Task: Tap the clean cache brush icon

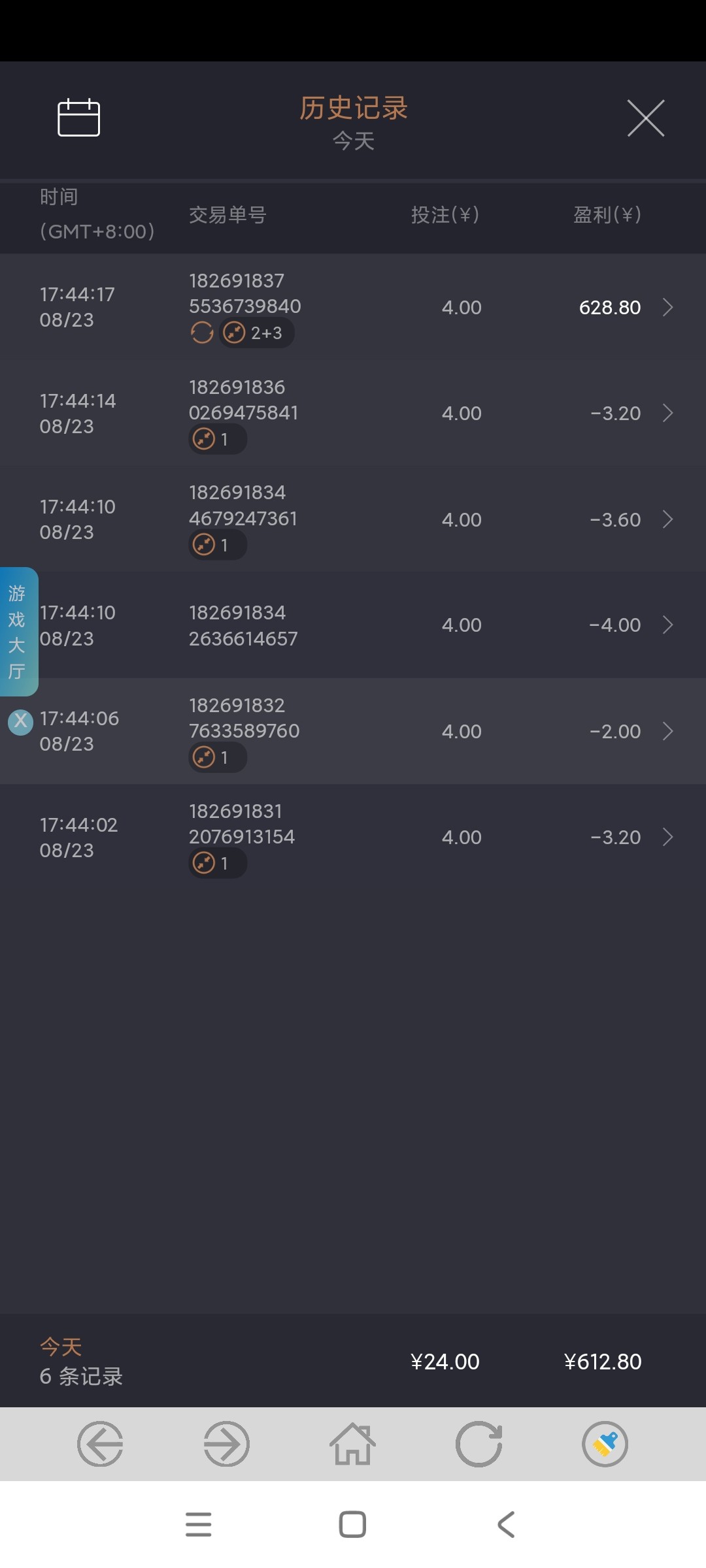Action: pyautogui.click(x=605, y=1444)
